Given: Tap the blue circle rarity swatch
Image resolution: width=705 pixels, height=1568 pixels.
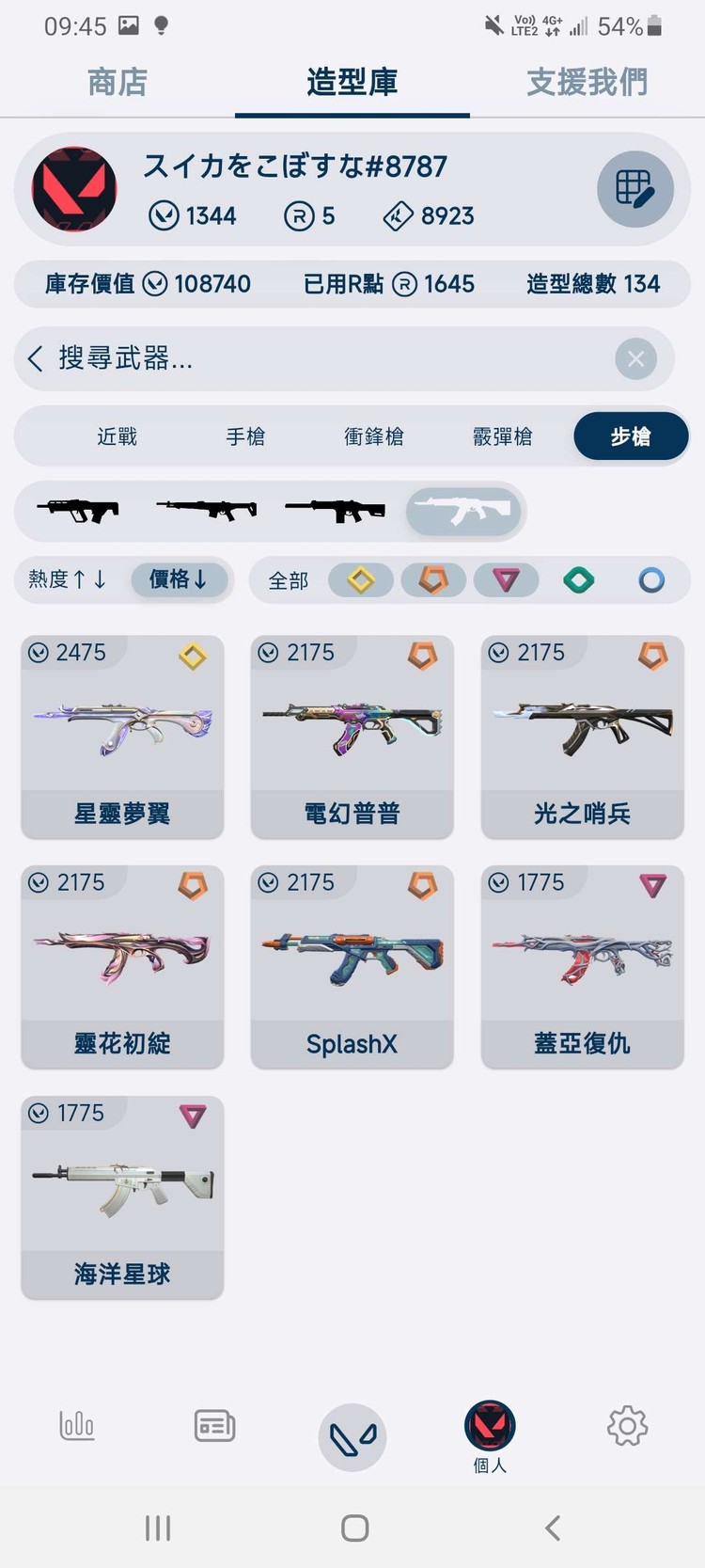Looking at the screenshot, I should (x=651, y=580).
